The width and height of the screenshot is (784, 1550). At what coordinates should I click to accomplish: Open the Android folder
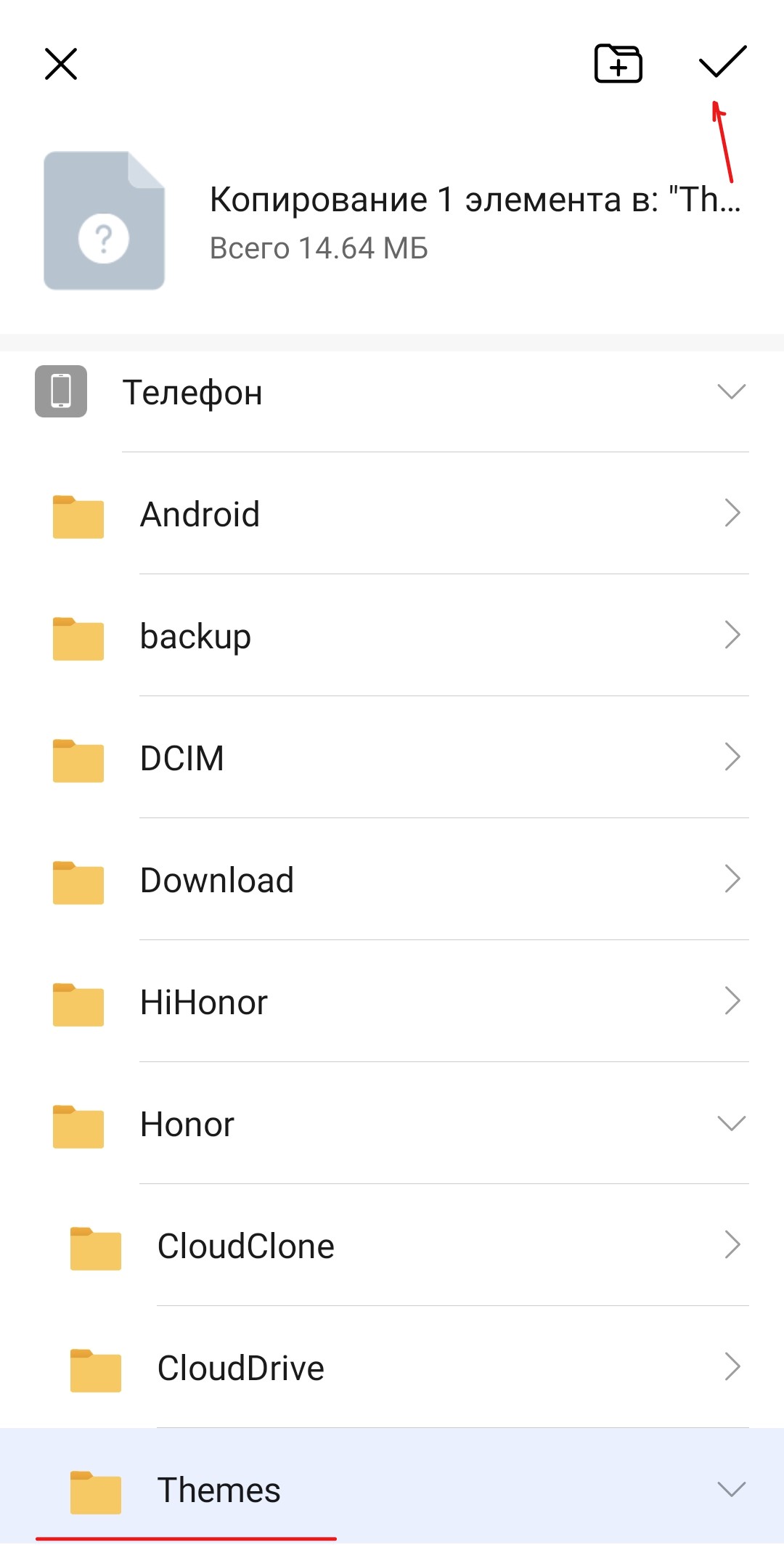point(200,515)
